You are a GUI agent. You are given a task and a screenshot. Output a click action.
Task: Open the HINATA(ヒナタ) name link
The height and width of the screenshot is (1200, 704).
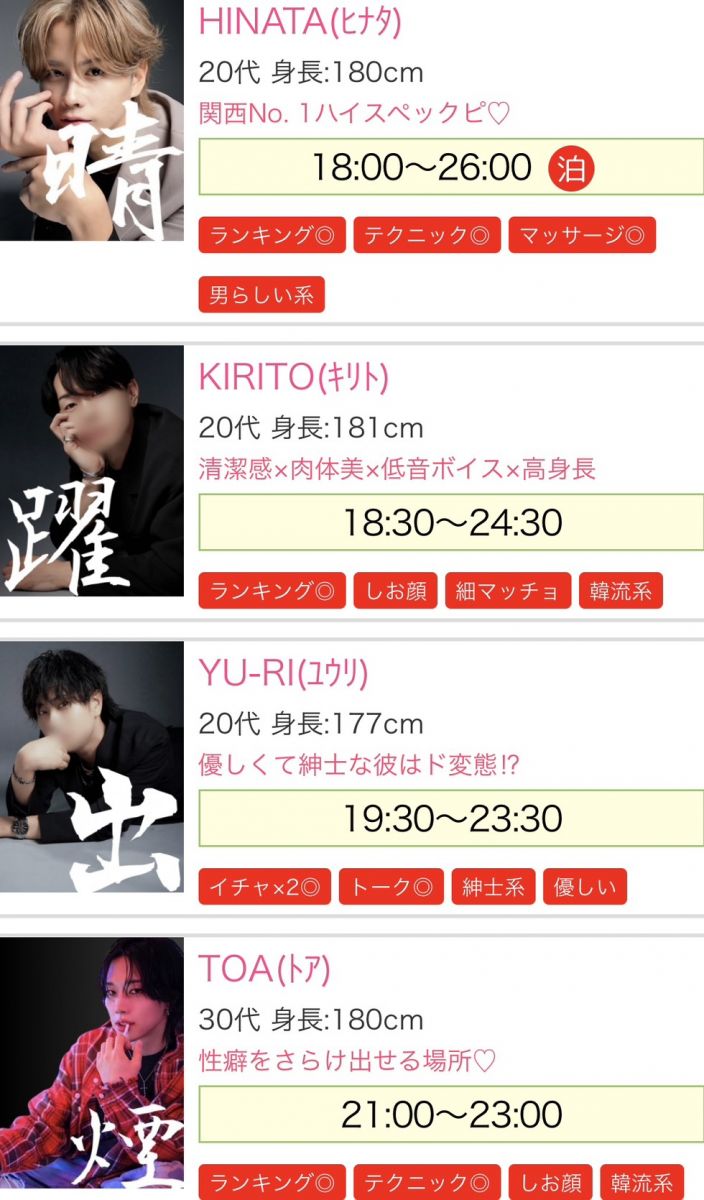click(300, 21)
